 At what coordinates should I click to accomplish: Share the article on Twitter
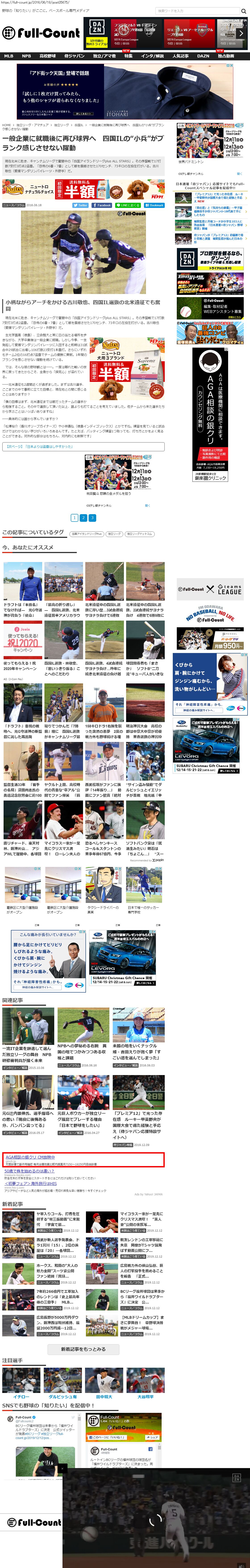(x=81, y=205)
